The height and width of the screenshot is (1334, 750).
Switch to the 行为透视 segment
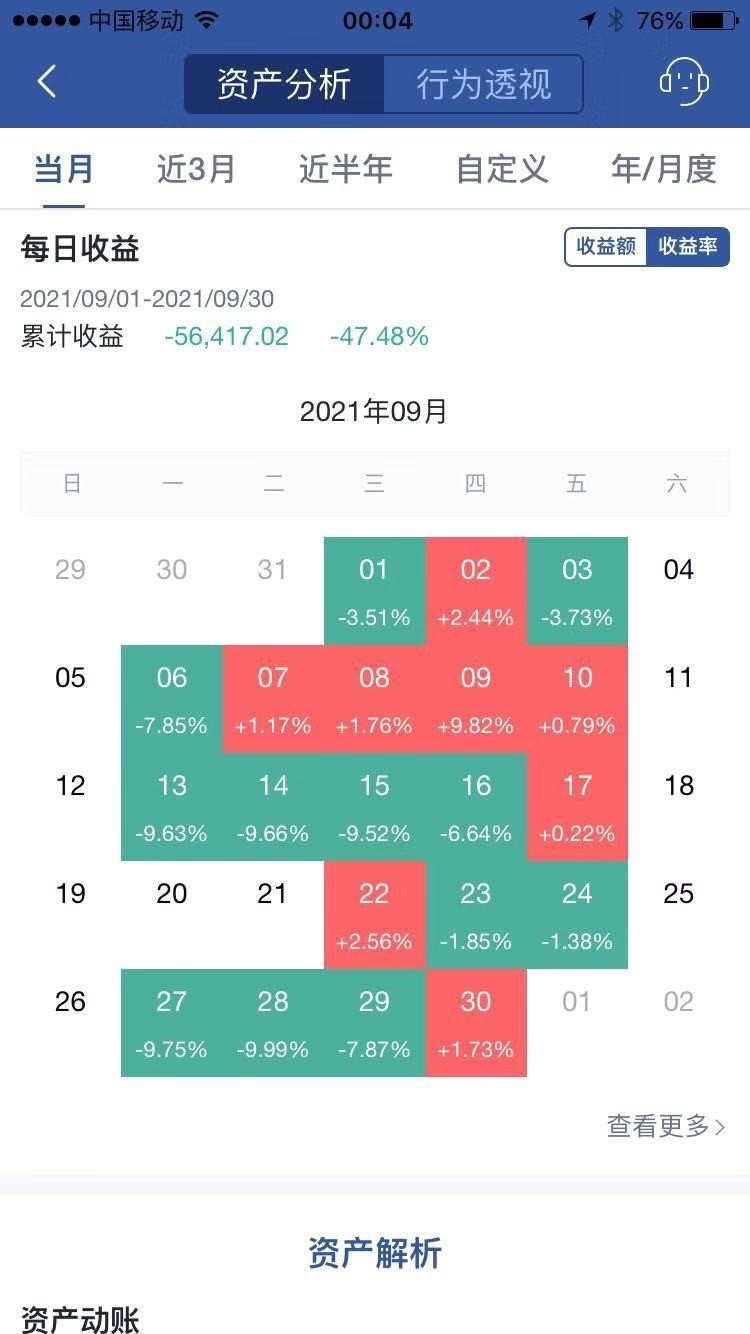tap(483, 84)
